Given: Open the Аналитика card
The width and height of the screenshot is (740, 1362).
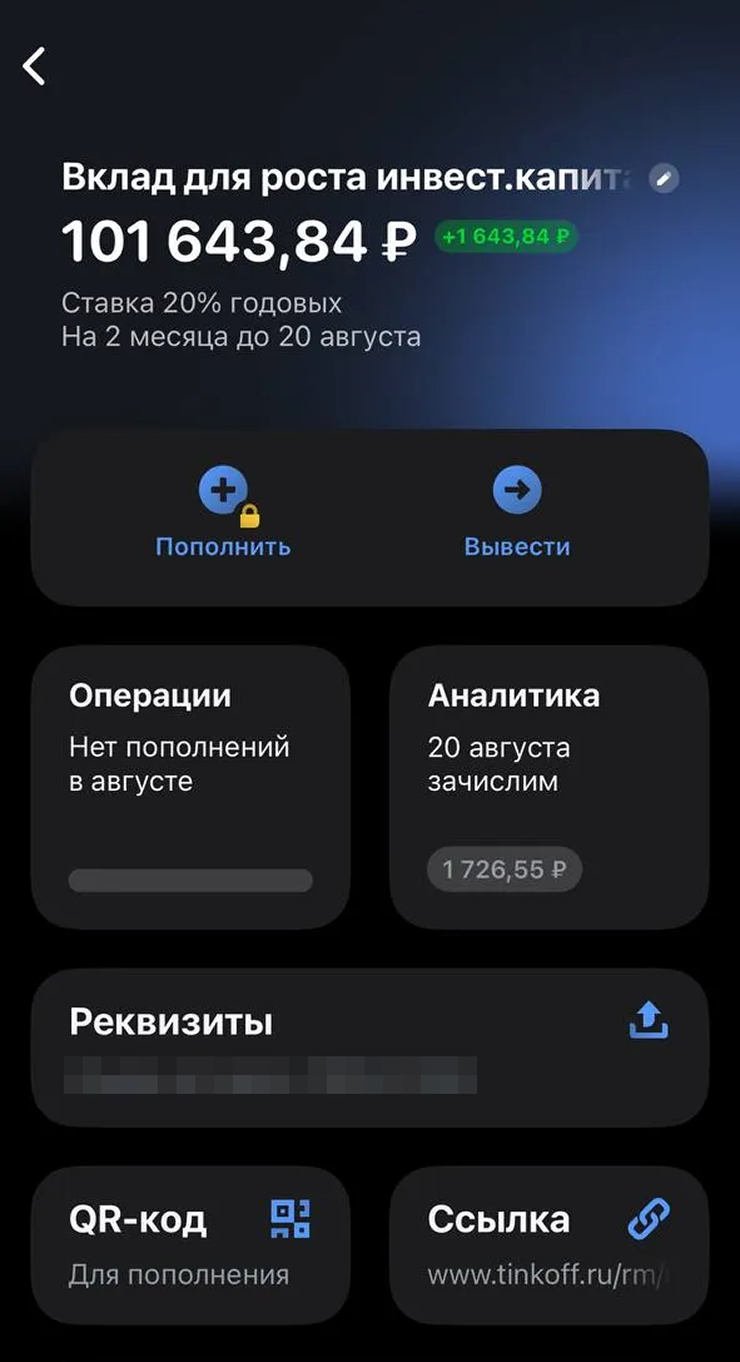Looking at the screenshot, I should [548, 787].
